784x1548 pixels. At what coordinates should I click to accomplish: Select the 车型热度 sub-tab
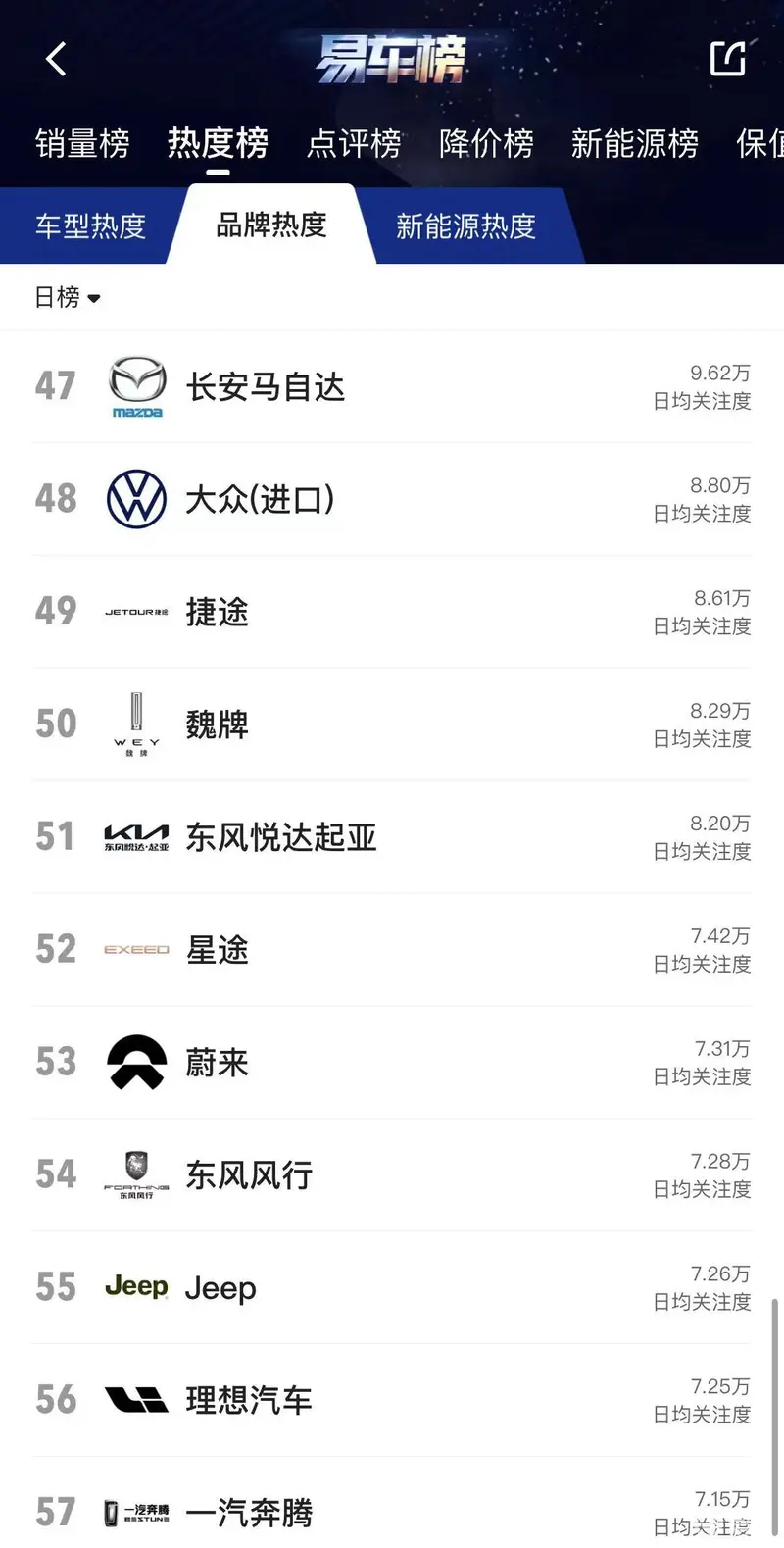click(x=90, y=226)
